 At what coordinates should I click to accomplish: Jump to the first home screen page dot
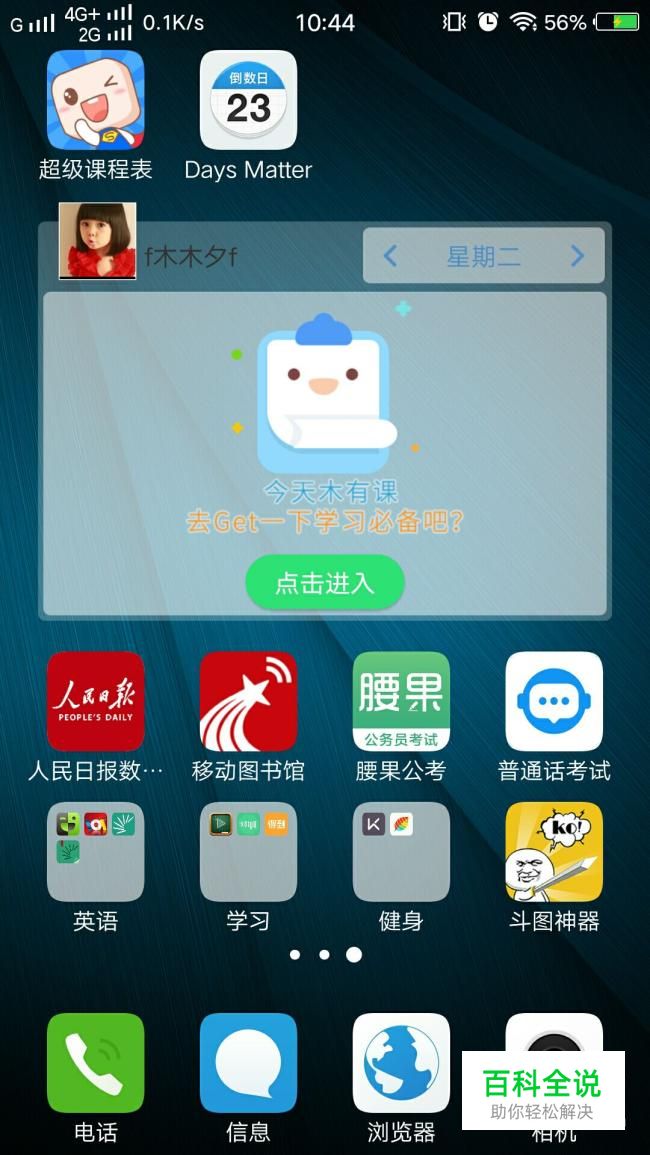tap(295, 955)
